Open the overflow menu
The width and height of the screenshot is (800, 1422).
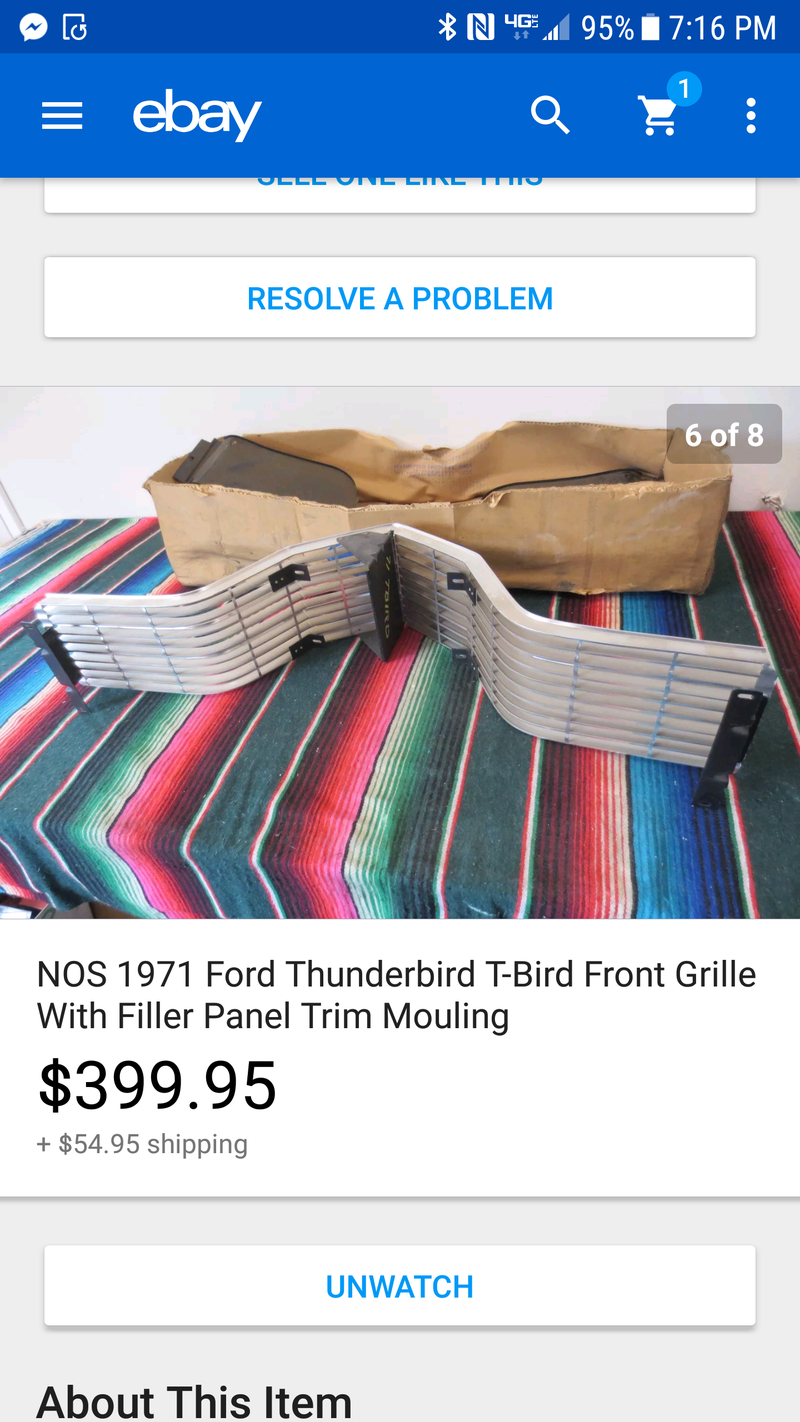[x=751, y=116]
